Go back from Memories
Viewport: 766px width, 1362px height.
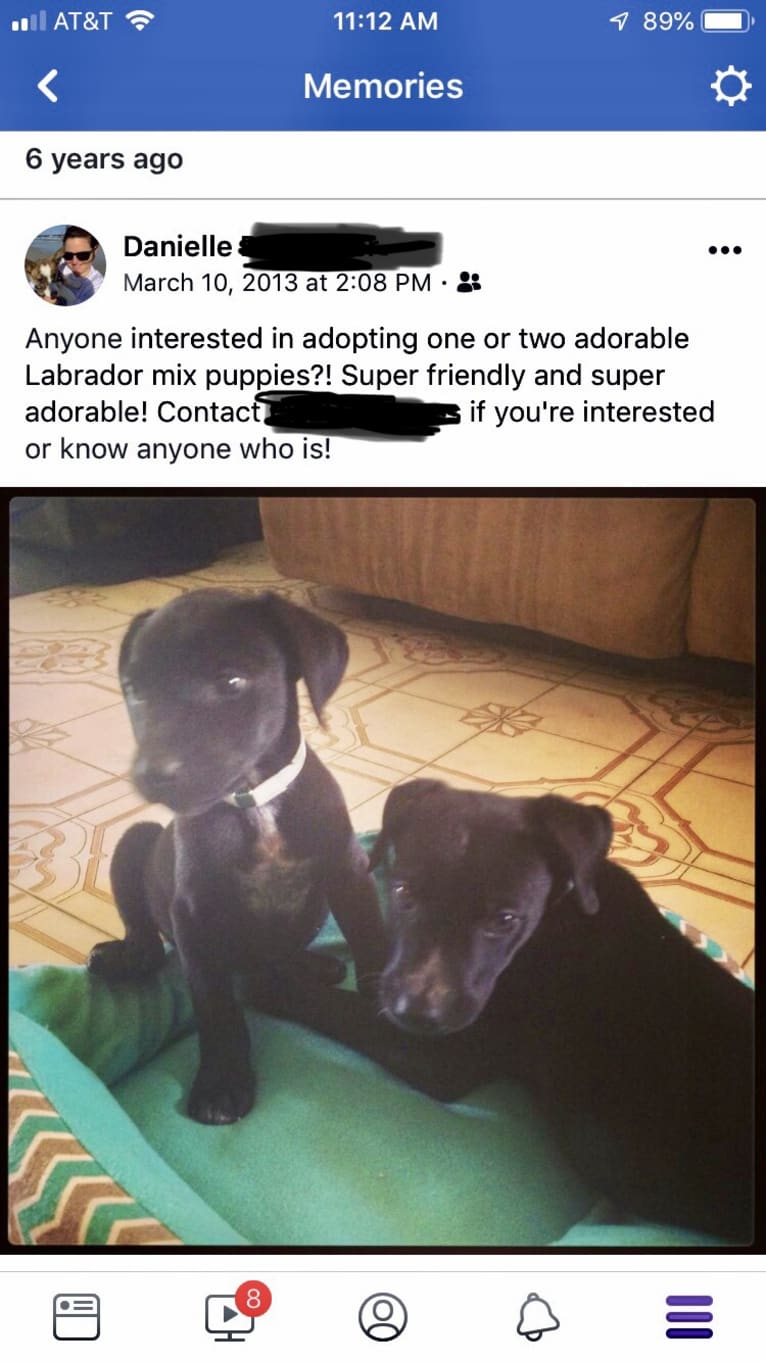tap(48, 86)
